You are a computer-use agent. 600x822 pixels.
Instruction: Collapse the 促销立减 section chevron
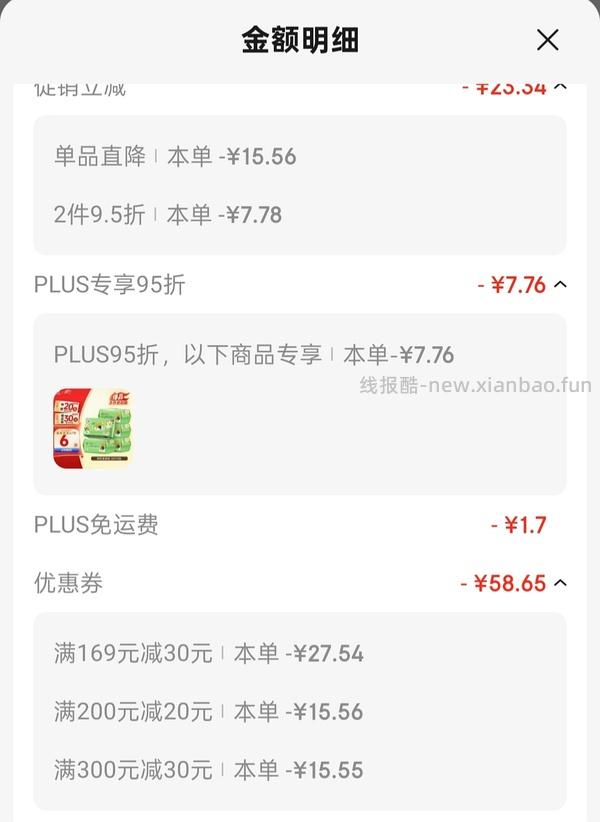560,88
